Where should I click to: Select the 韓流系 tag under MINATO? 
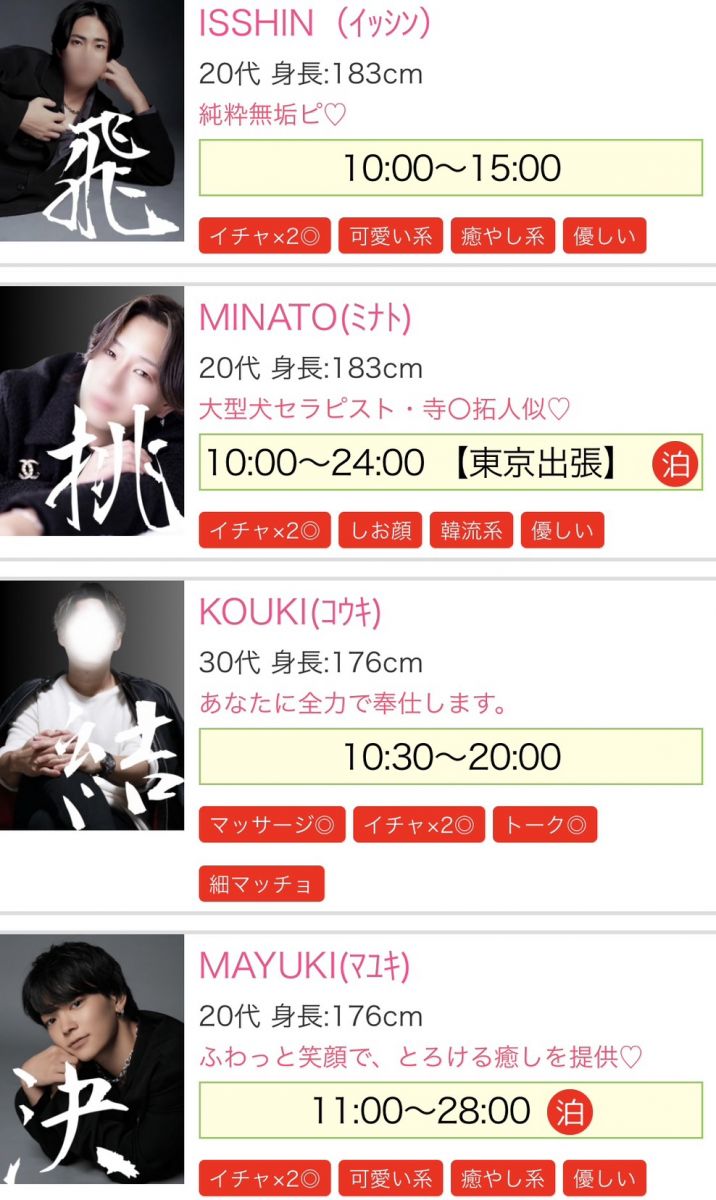471,530
